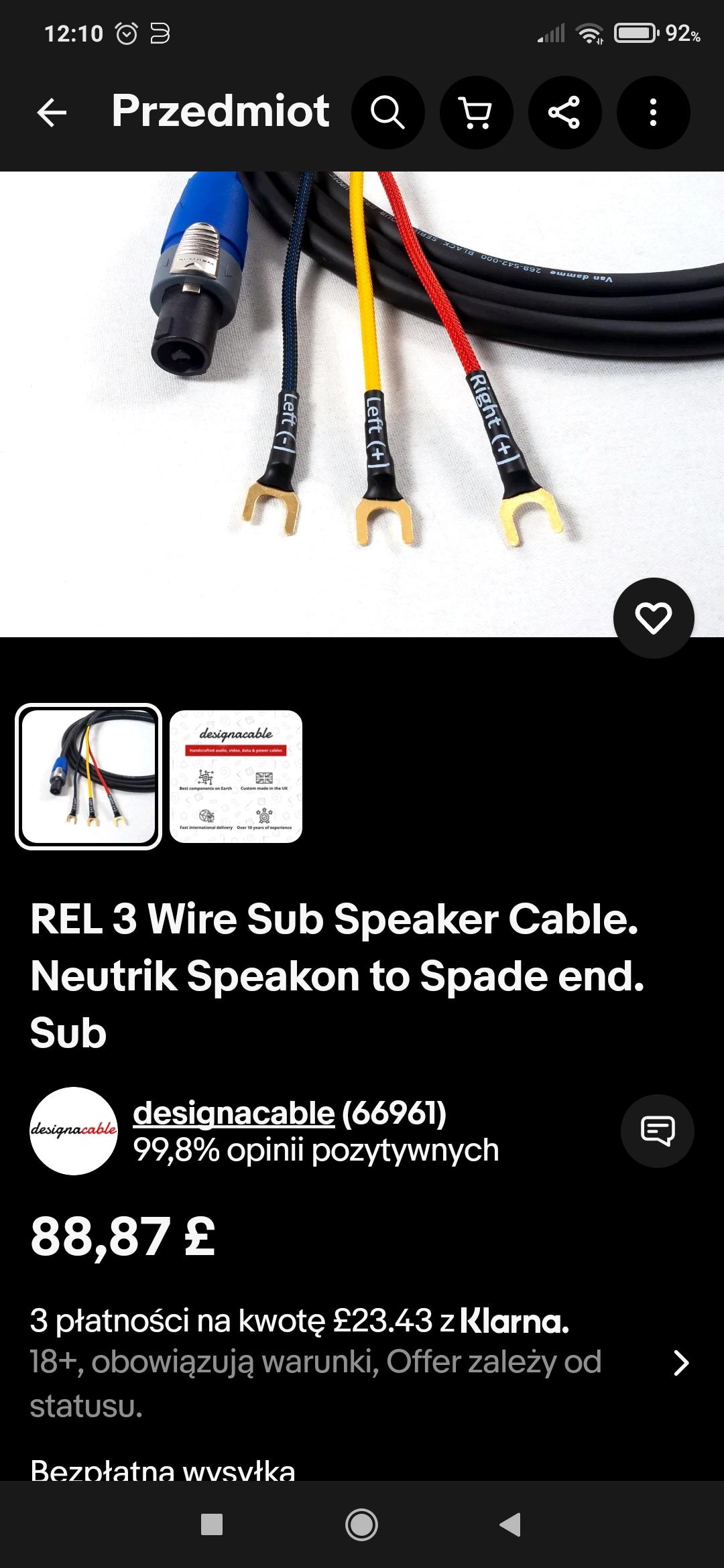Share this item listing
This screenshot has height=1568, width=724.
(564, 112)
